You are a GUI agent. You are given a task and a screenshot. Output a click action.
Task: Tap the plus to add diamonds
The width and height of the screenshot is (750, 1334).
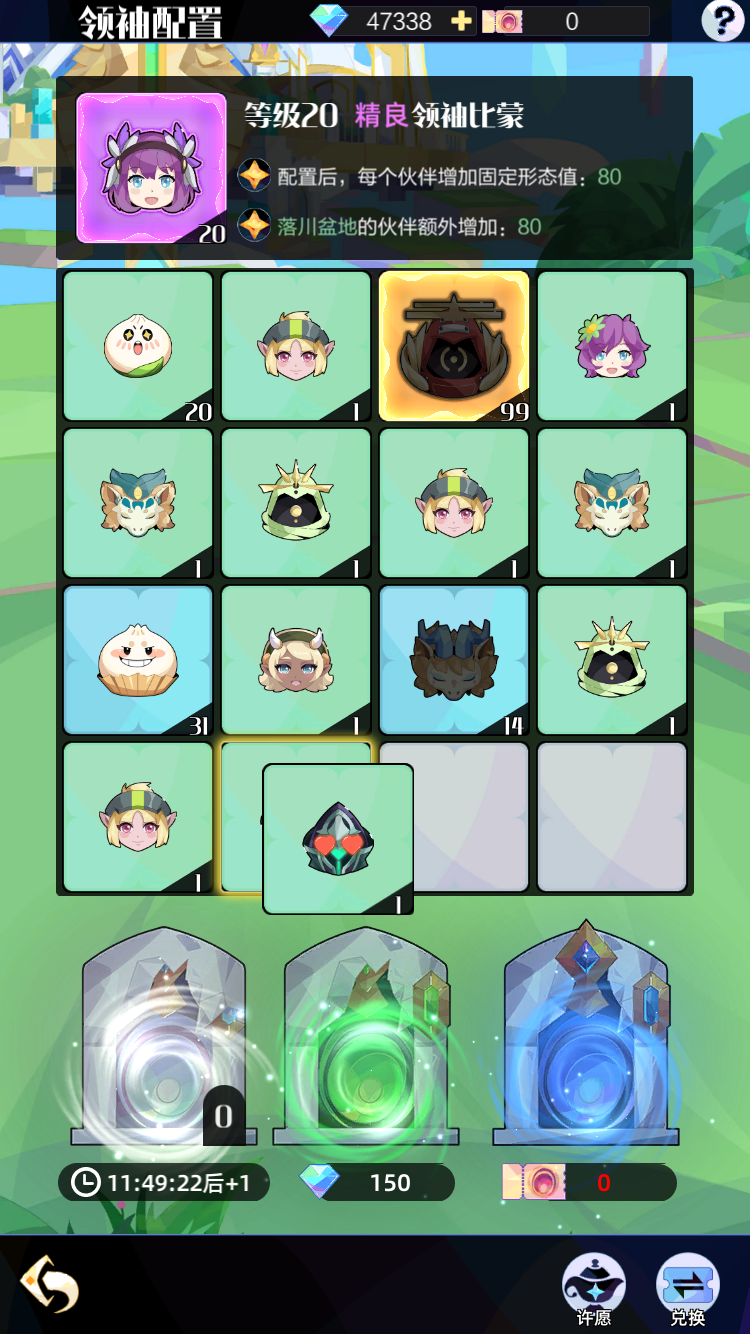pos(461,21)
